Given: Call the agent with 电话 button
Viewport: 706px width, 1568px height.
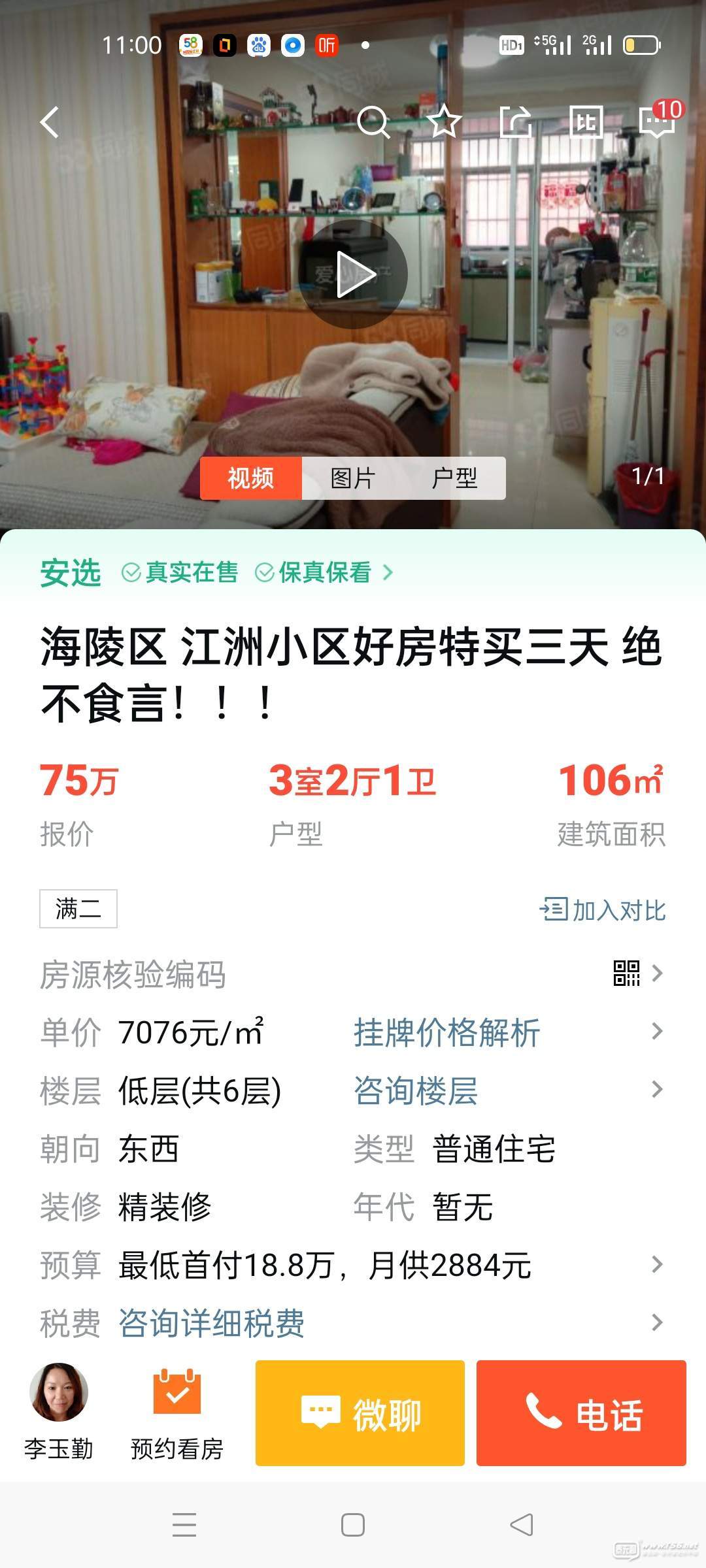Looking at the screenshot, I should (x=581, y=1413).
